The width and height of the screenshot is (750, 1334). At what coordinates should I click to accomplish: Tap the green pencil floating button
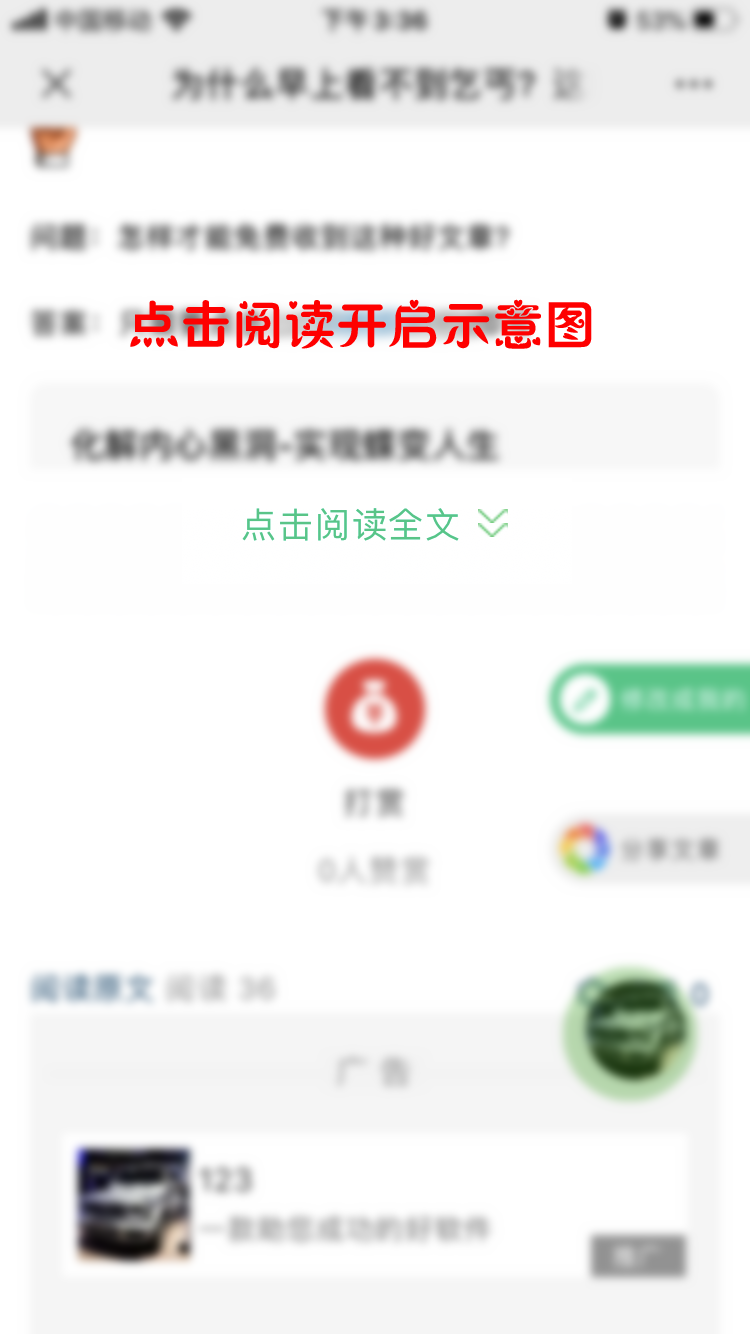coord(650,699)
